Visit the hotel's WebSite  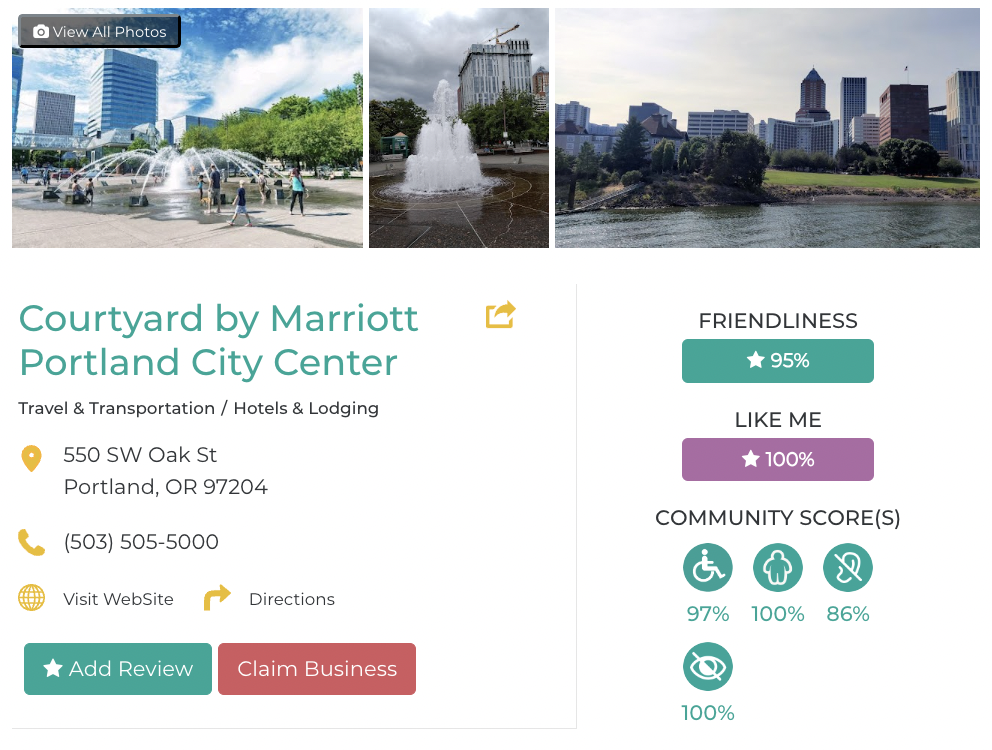click(118, 599)
